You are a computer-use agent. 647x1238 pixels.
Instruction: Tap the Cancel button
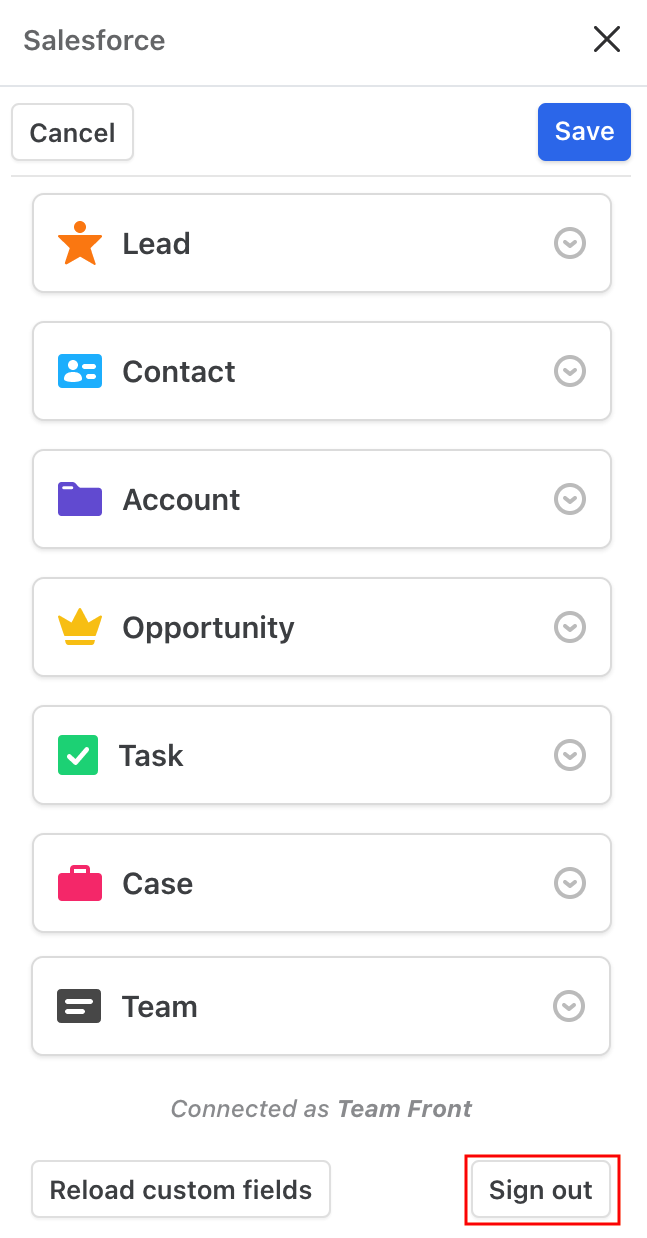[72, 132]
